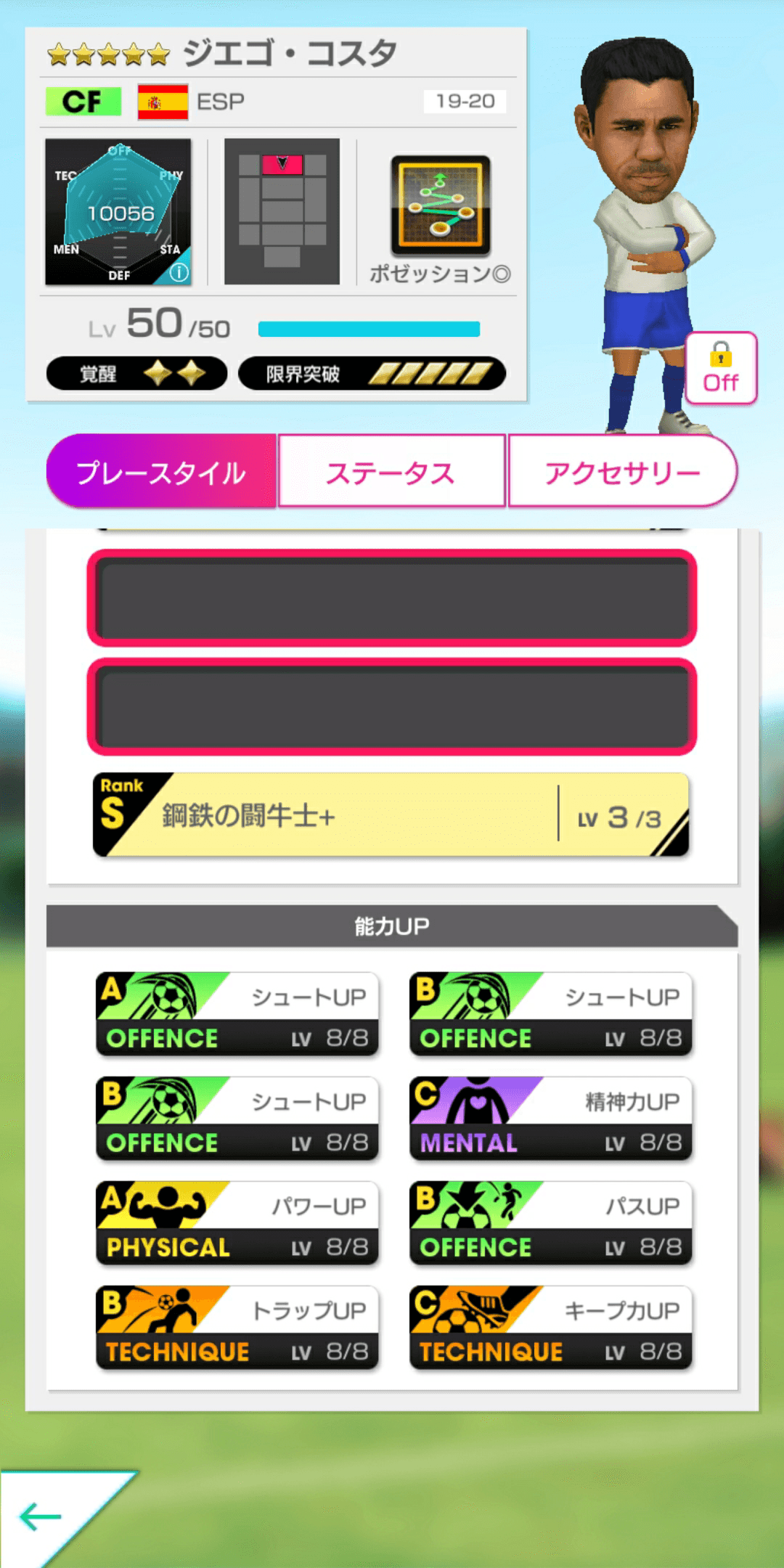Image resolution: width=784 pixels, height=1568 pixels.
Task: Tap the level 50 experience bar
Action: click(369, 329)
